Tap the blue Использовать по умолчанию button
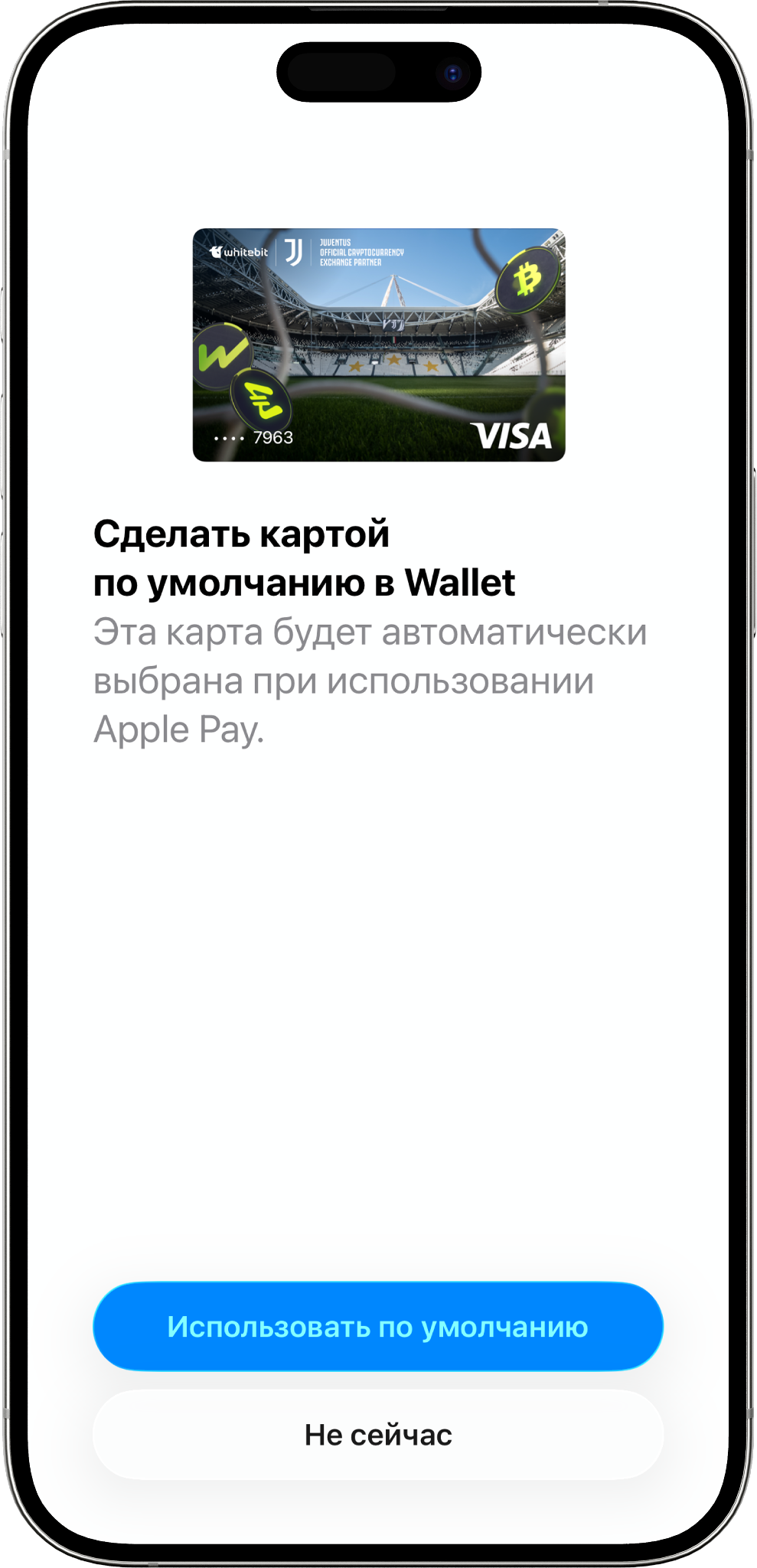 click(x=378, y=1326)
